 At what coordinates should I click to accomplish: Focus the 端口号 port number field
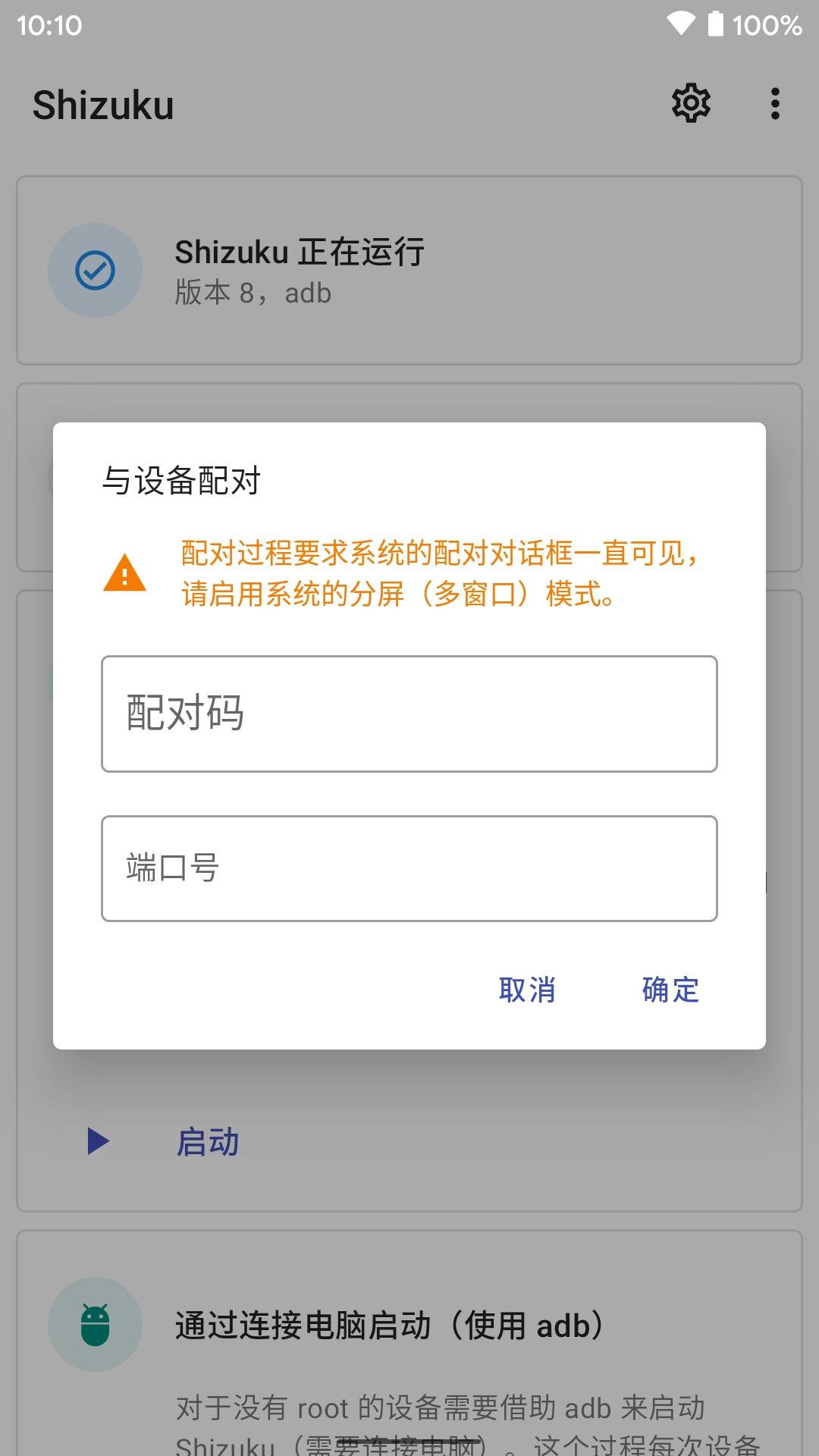coord(409,868)
